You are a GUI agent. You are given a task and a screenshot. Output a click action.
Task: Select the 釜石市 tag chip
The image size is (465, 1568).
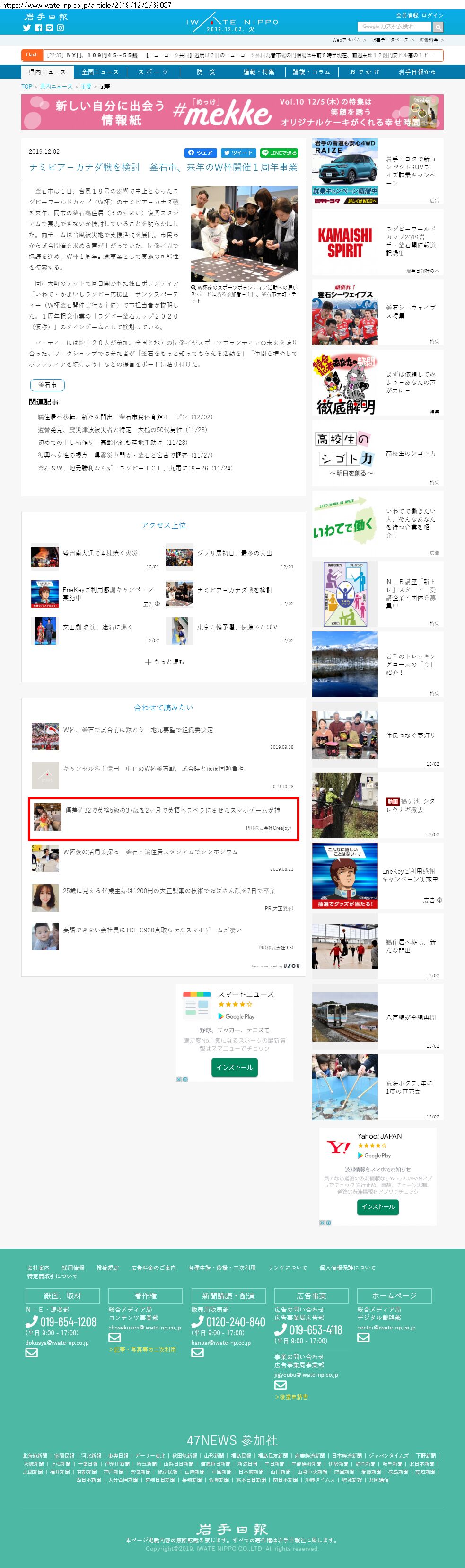click(47, 385)
